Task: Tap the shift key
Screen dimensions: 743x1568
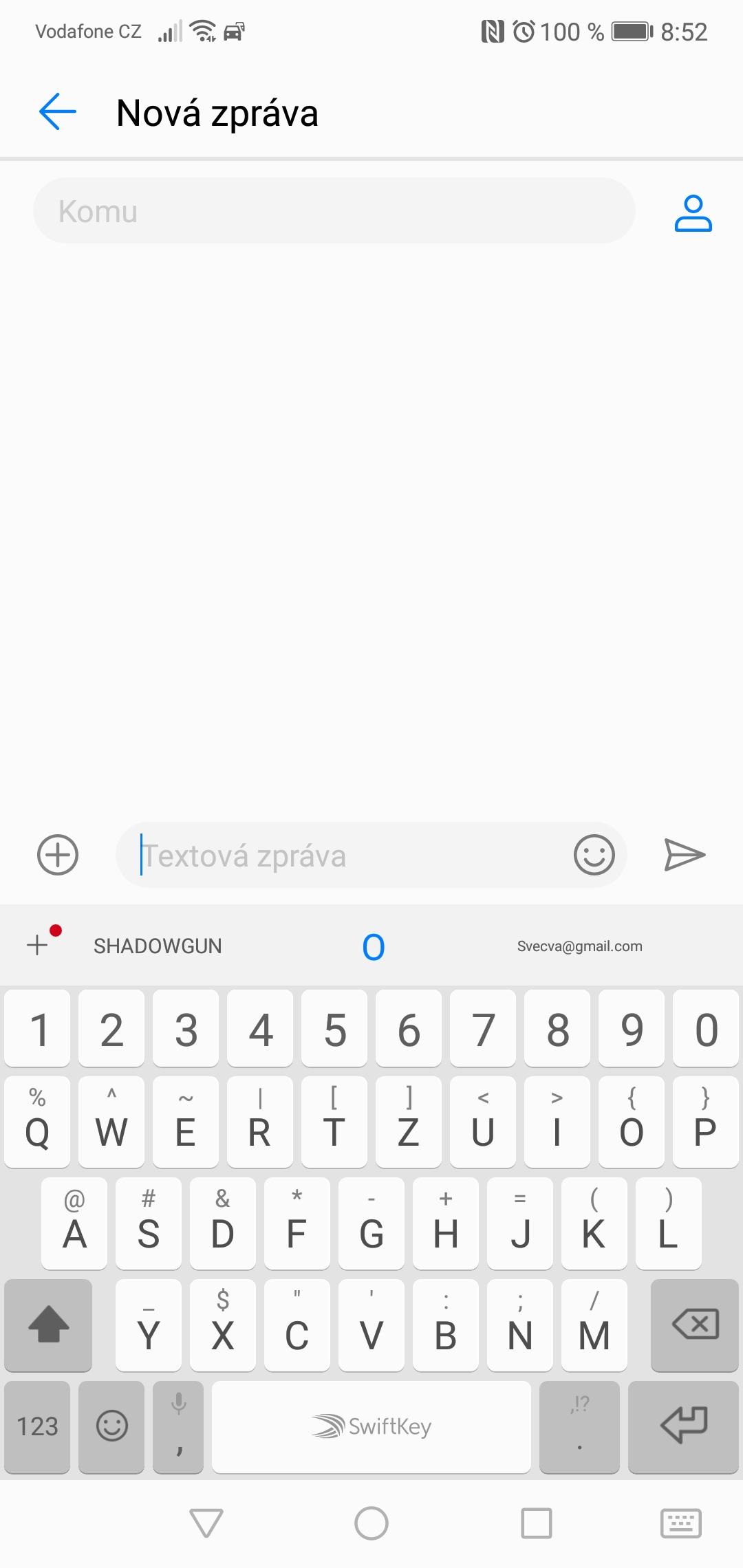Action: 48,1325
